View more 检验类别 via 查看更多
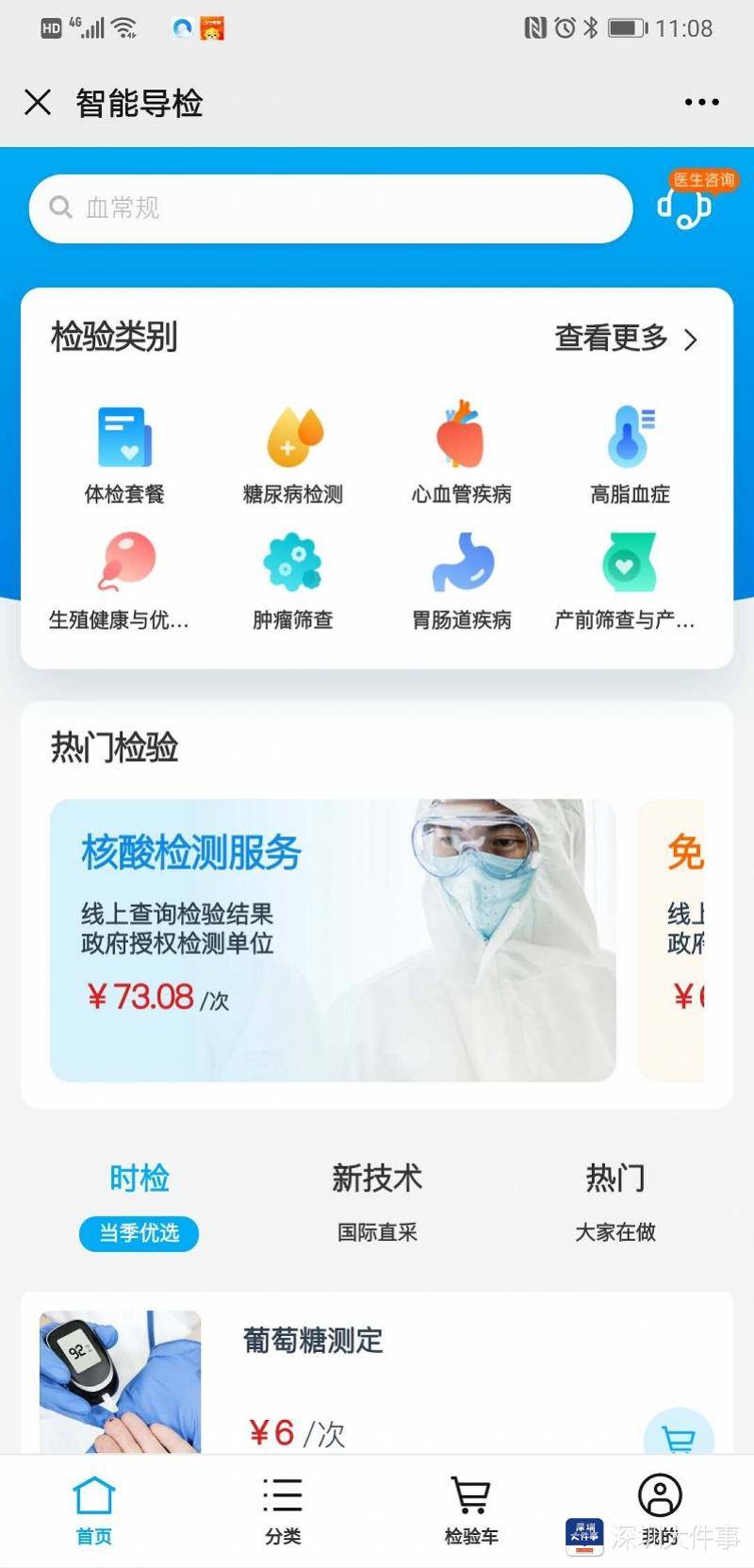This screenshot has height=1568, width=754. pyautogui.click(x=626, y=338)
